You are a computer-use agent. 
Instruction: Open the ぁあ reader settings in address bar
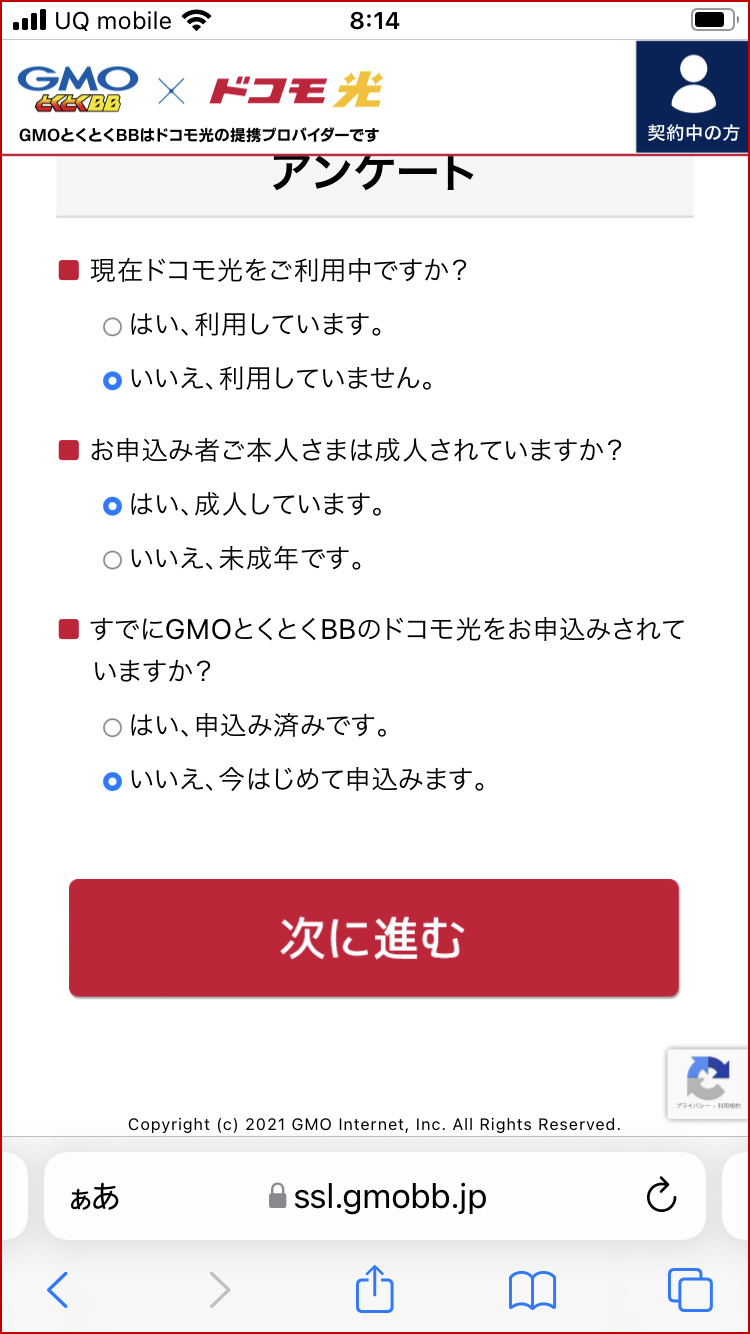(x=94, y=1197)
